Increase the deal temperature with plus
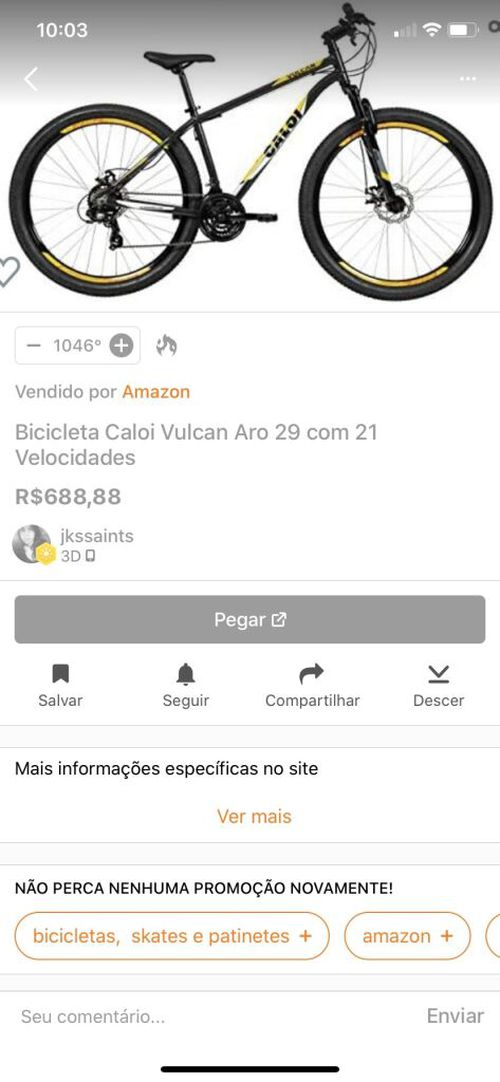 coord(121,345)
